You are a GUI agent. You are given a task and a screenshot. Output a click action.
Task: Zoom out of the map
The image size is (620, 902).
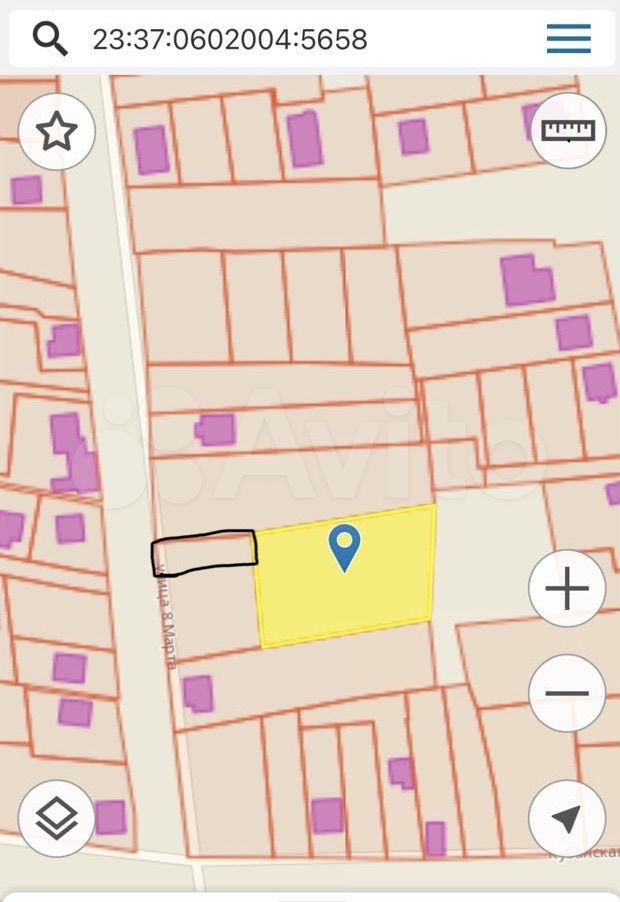pyautogui.click(x=567, y=693)
